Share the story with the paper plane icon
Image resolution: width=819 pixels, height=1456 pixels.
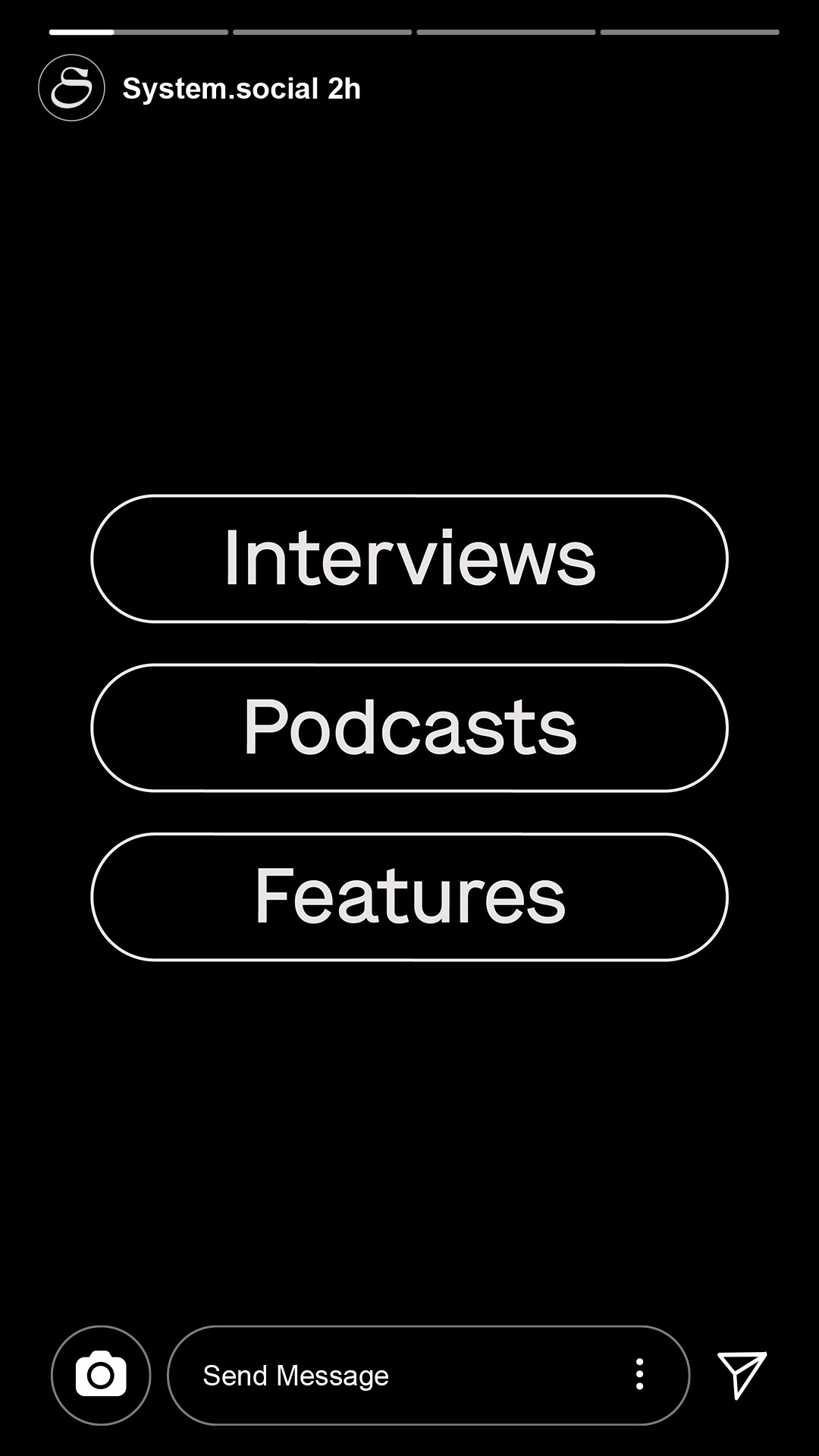[742, 1374]
